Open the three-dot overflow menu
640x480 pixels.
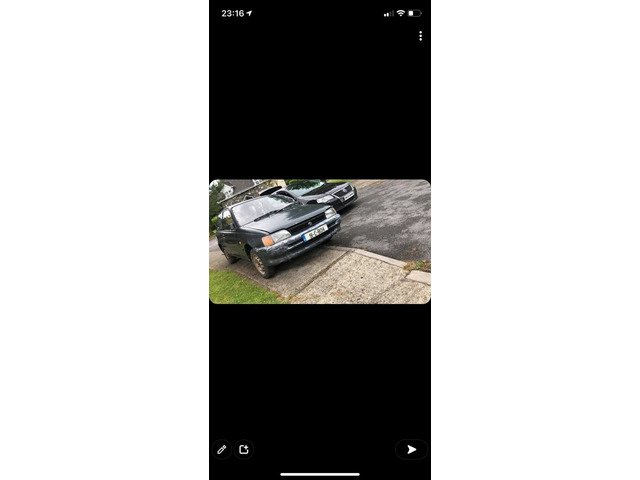click(420, 36)
